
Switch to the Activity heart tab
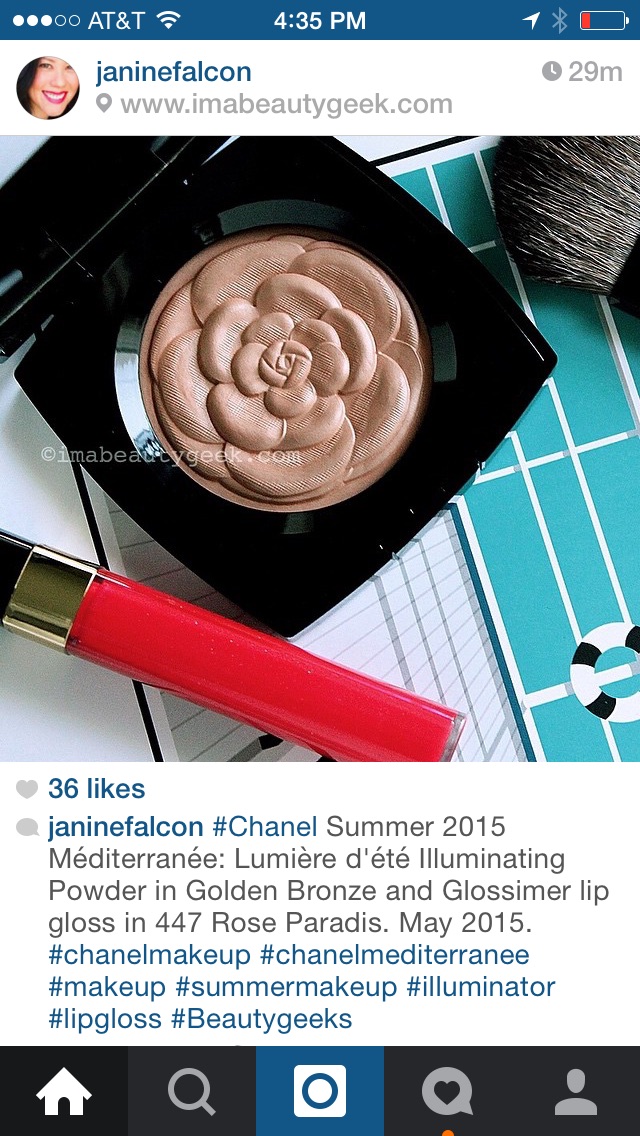[x=448, y=1091]
